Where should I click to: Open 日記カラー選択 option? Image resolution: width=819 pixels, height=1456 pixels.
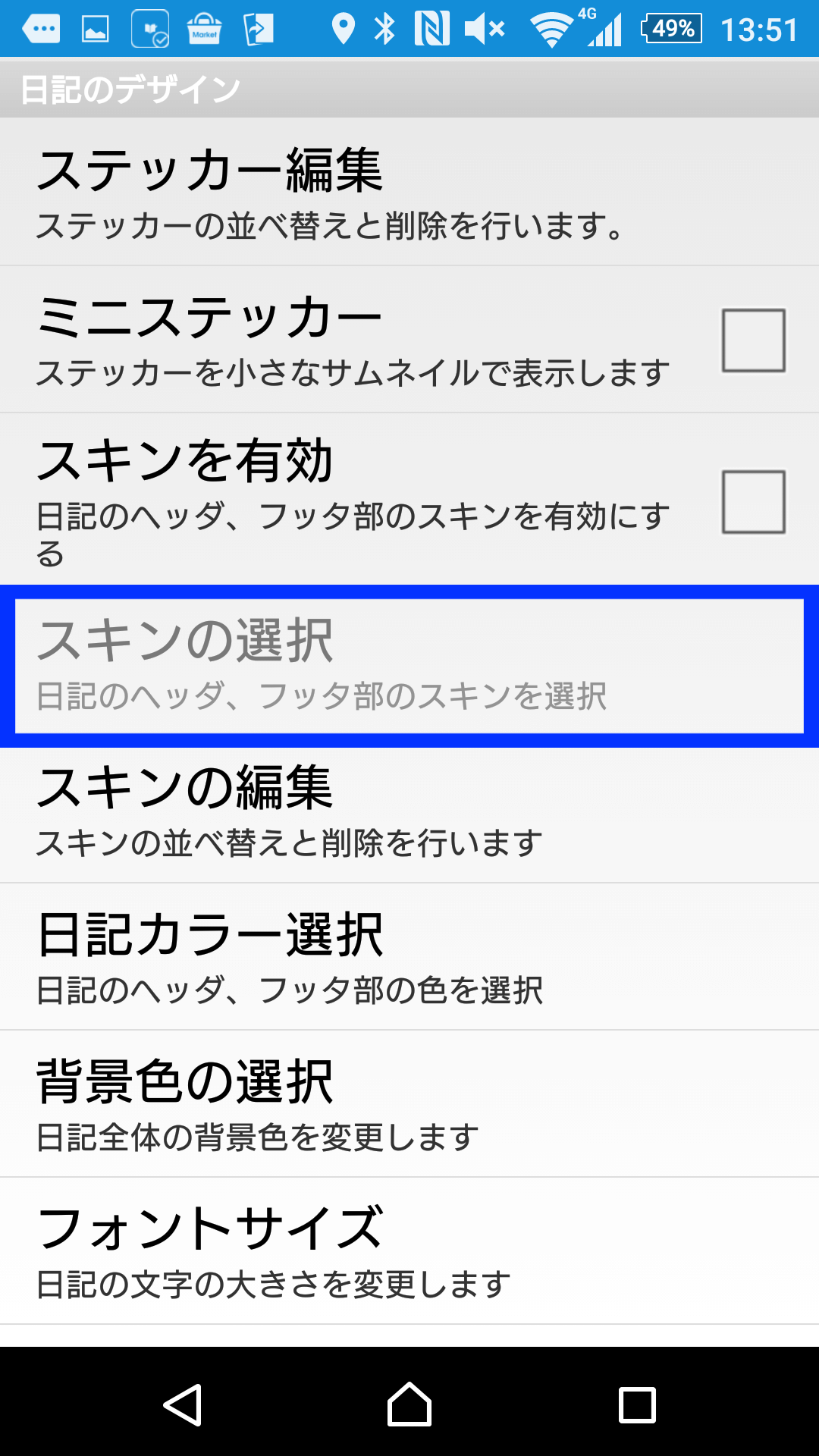(x=409, y=957)
